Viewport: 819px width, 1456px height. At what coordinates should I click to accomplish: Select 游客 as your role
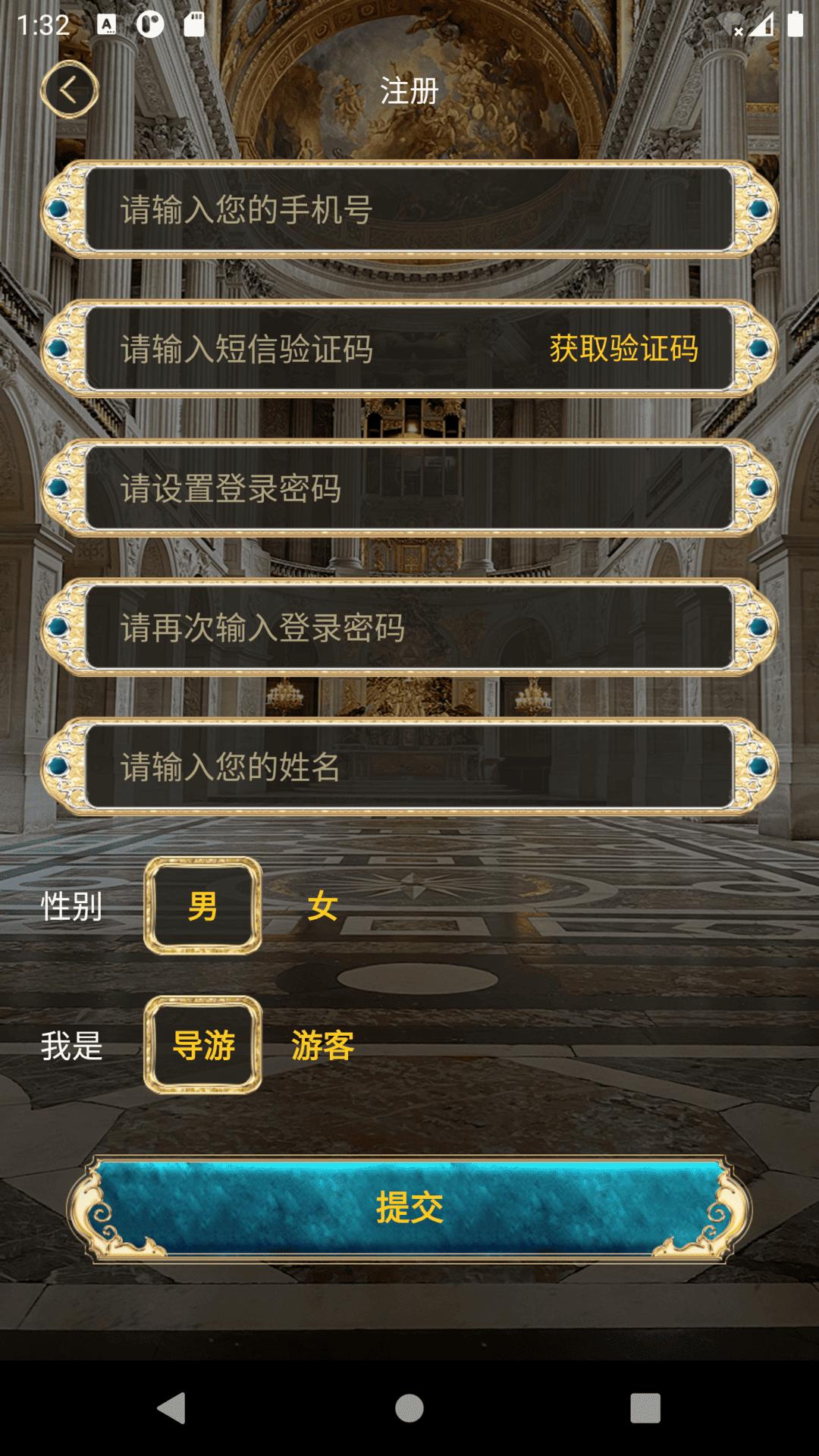pos(323,1046)
